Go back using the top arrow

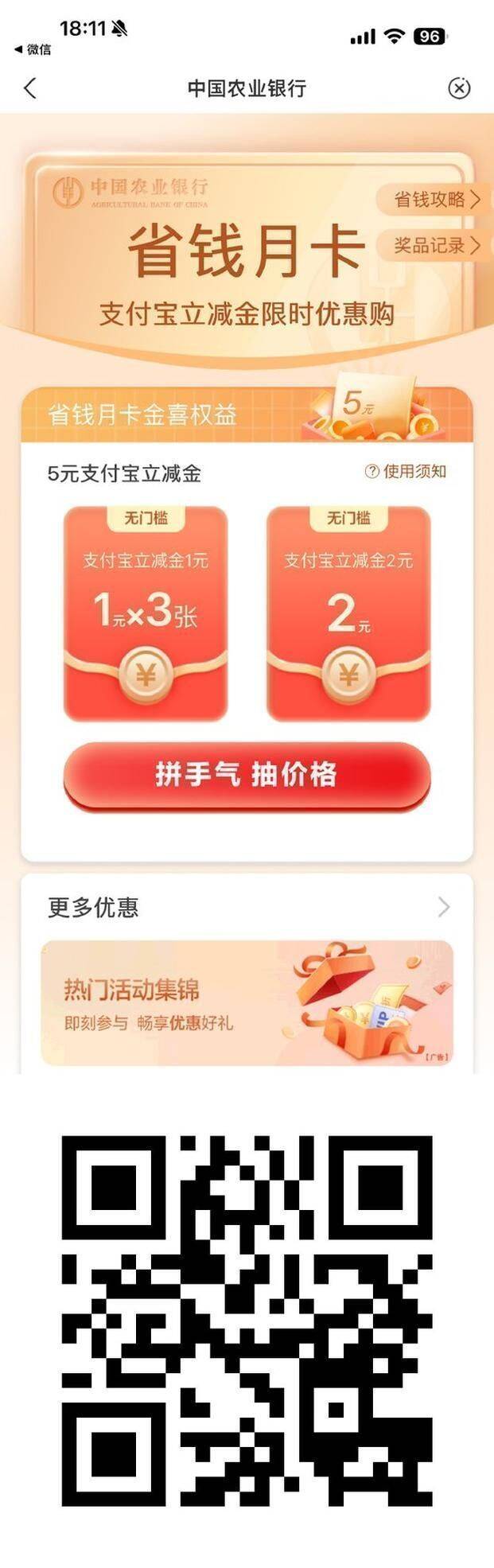pyautogui.click(x=30, y=88)
